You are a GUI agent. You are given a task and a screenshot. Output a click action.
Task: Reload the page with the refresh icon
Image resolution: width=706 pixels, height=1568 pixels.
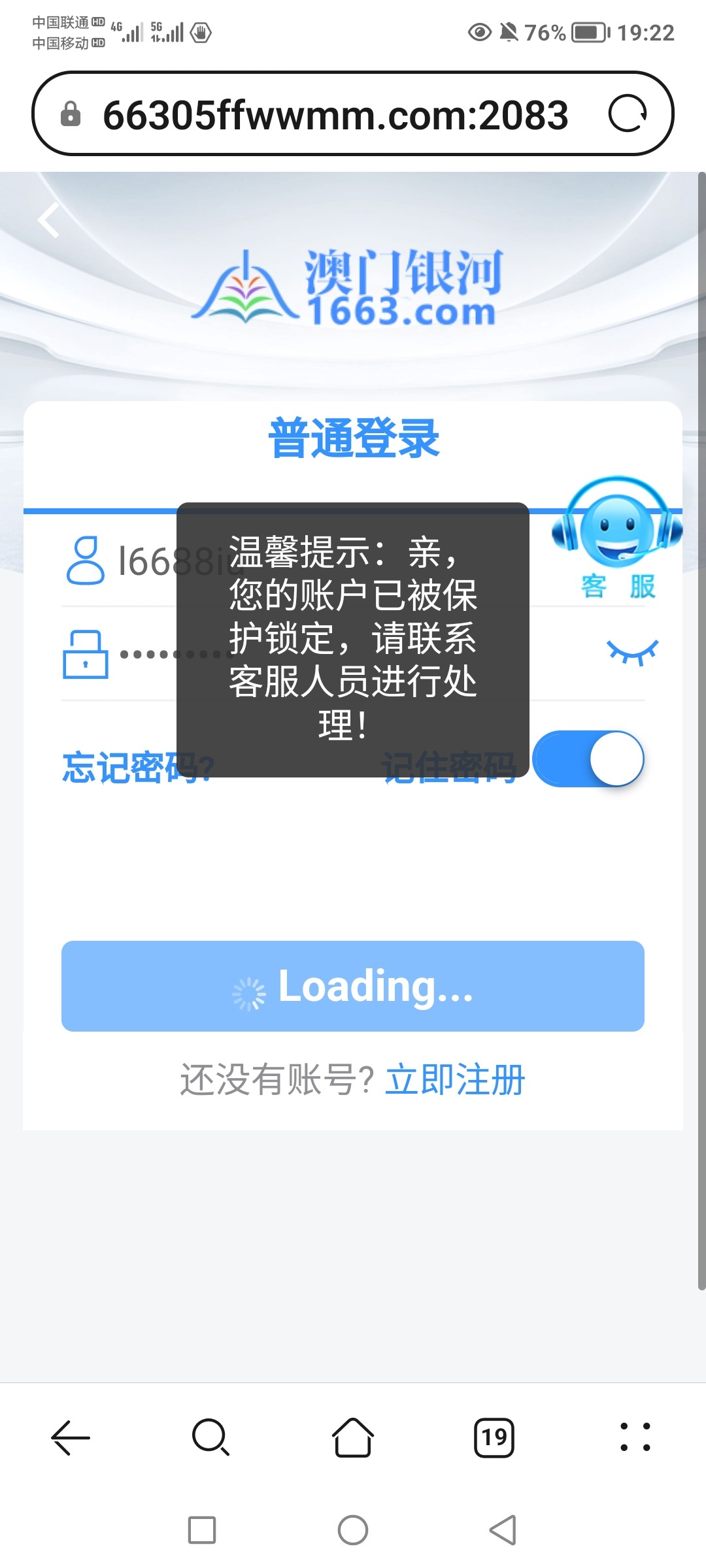(627, 114)
